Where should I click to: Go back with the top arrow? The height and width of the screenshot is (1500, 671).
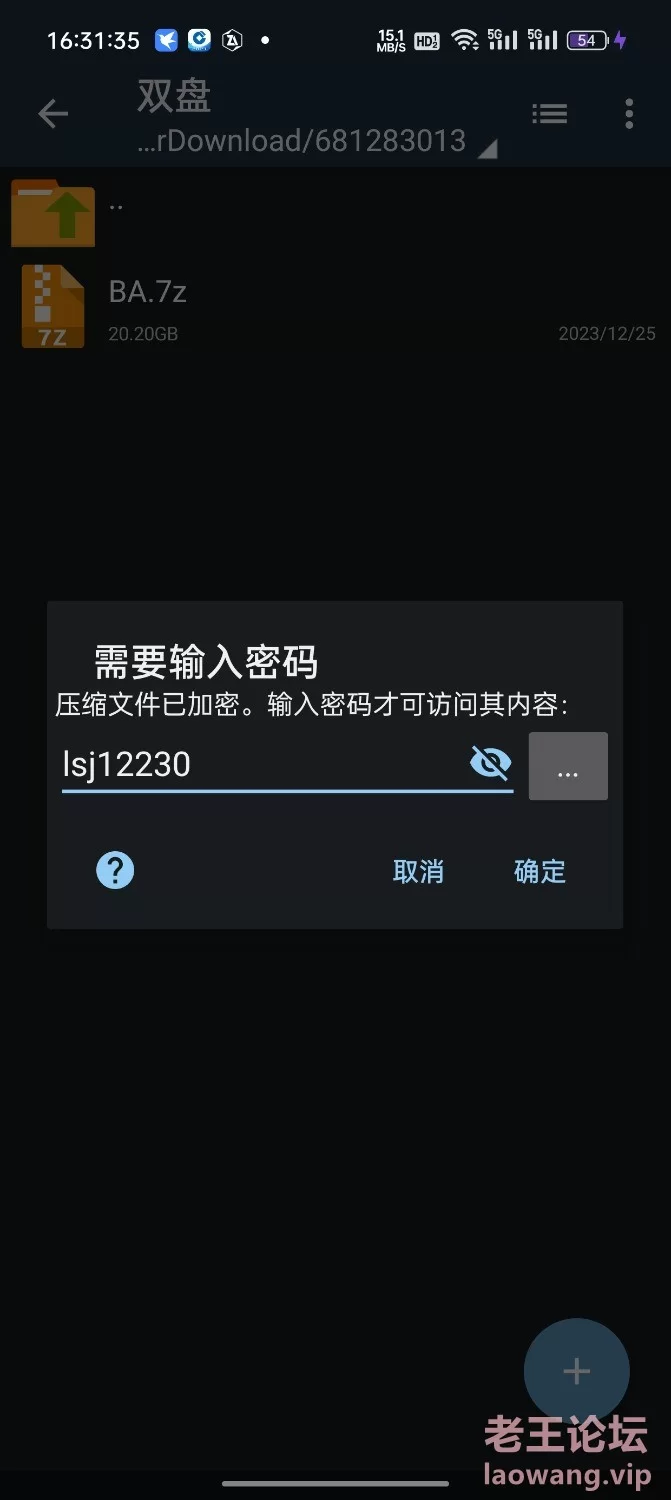click(x=53, y=114)
